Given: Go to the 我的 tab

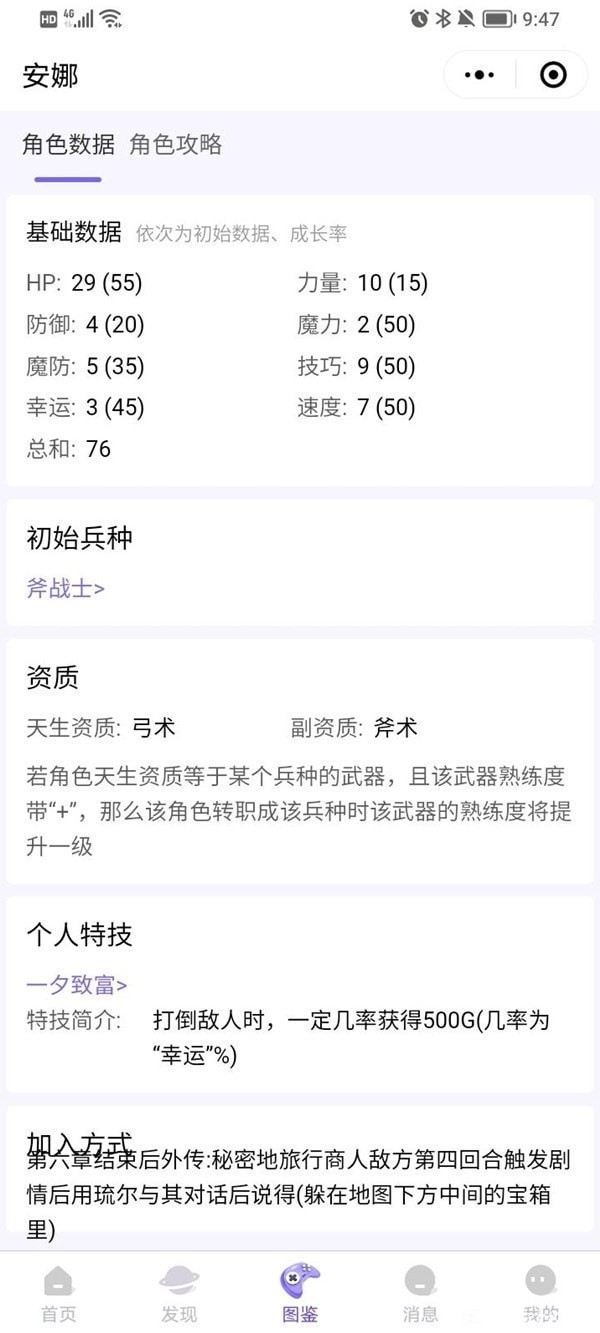Looking at the screenshot, I should 540,1293.
